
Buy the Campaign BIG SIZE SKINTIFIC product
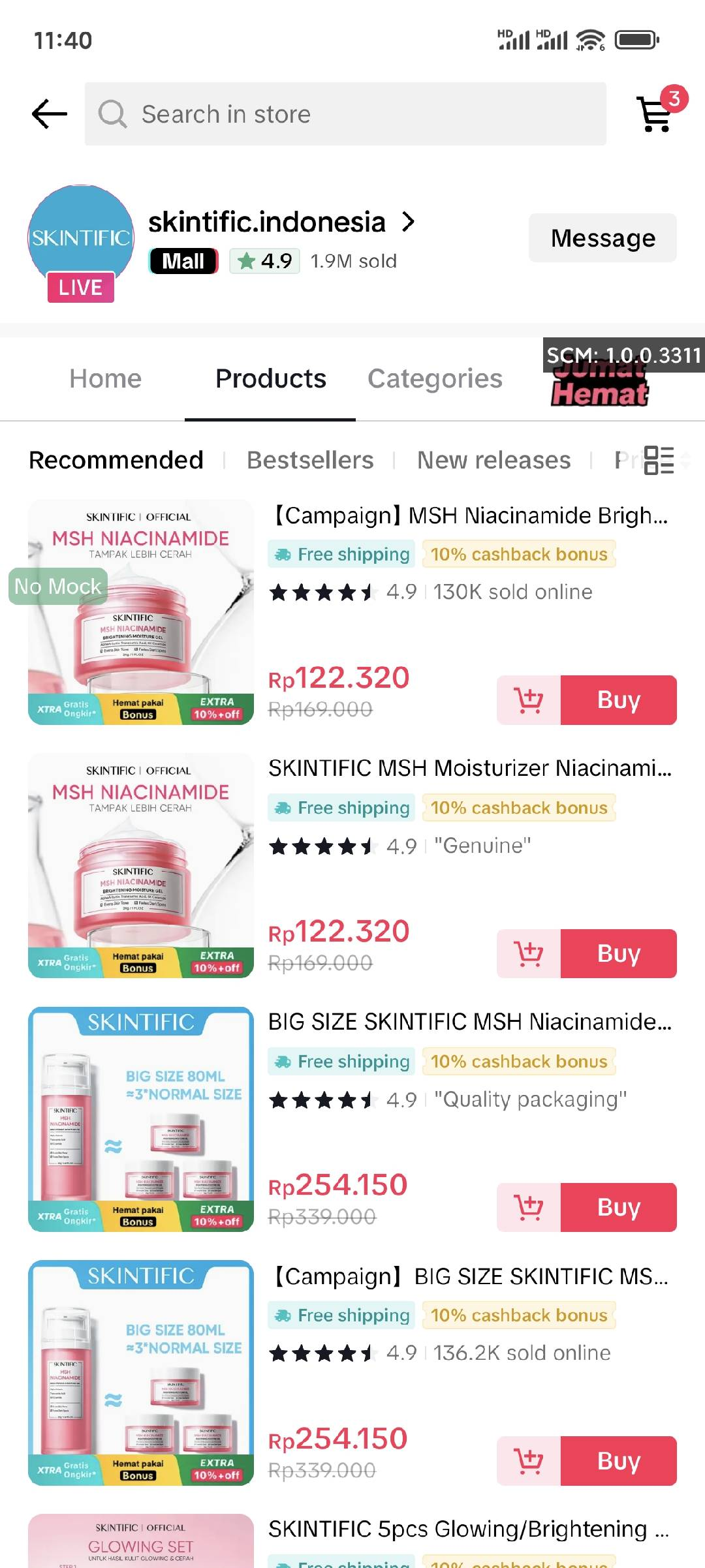[618, 1461]
